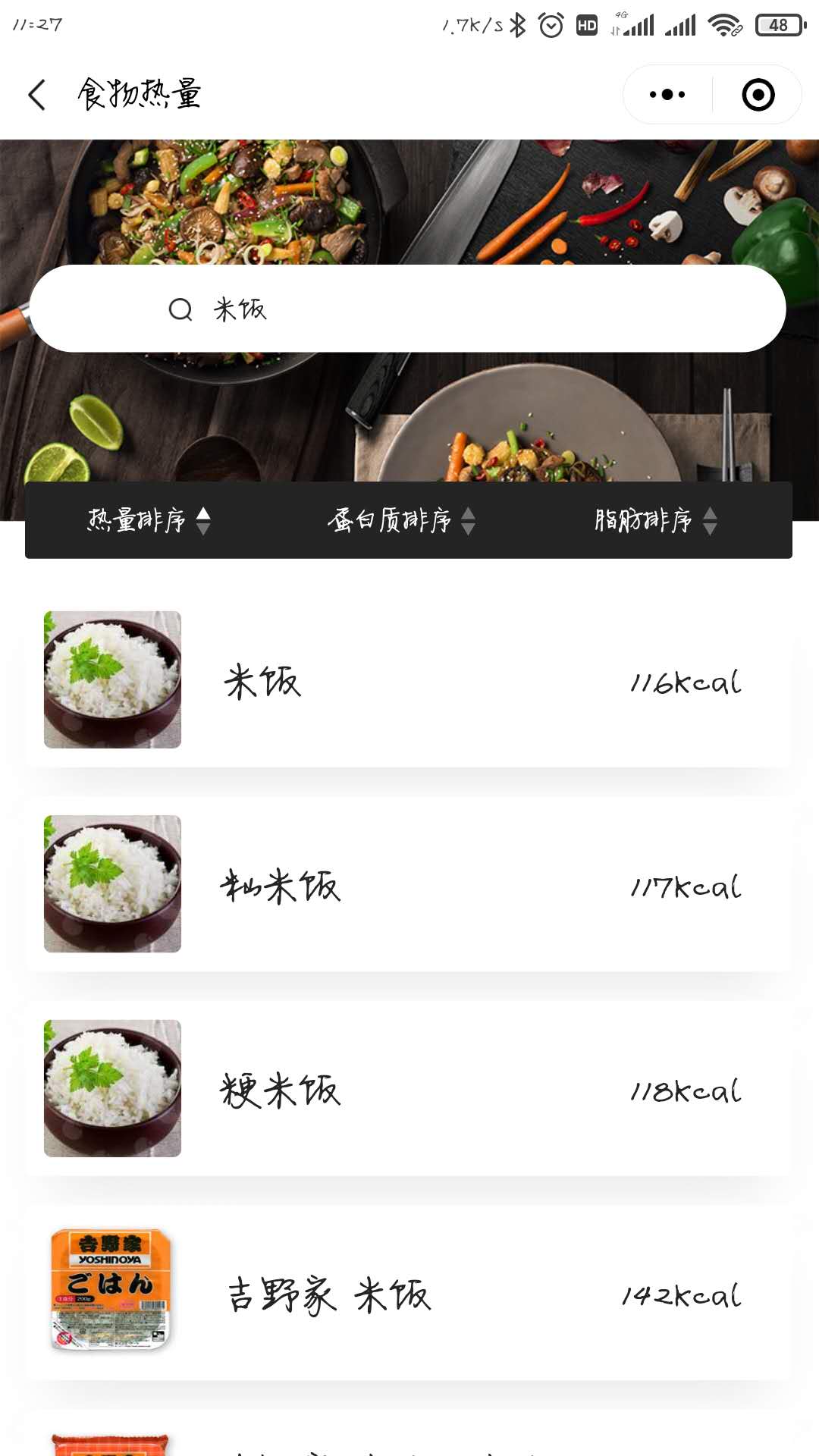Open the 吉野家 米饭 142kcal entry
The height and width of the screenshot is (1456, 819).
point(409,1293)
